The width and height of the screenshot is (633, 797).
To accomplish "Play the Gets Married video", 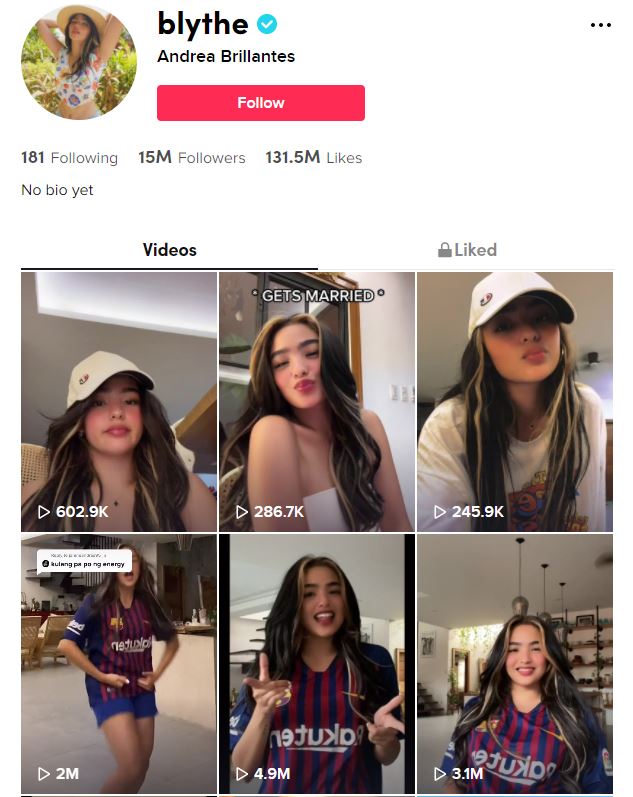I will point(316,401).
